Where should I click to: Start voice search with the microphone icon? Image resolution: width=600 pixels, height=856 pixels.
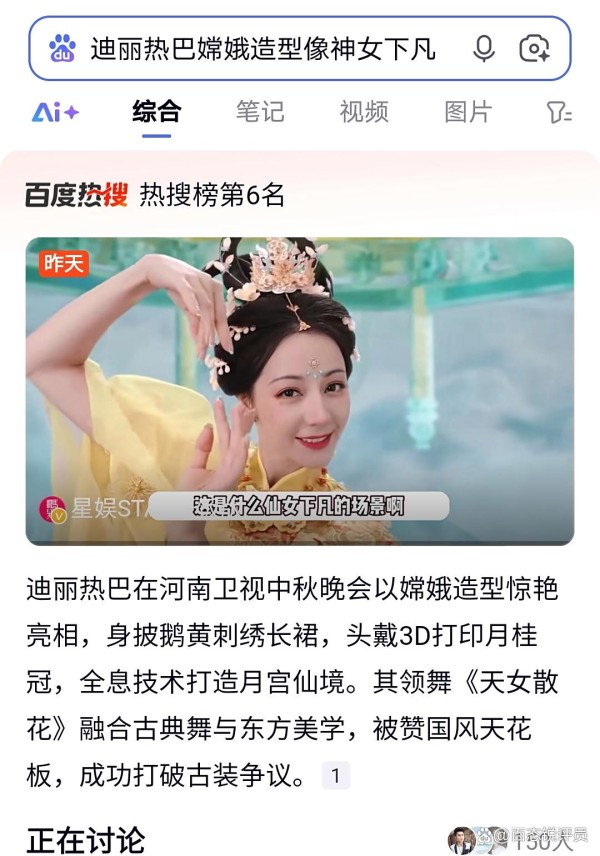click(x=484, y=48)
